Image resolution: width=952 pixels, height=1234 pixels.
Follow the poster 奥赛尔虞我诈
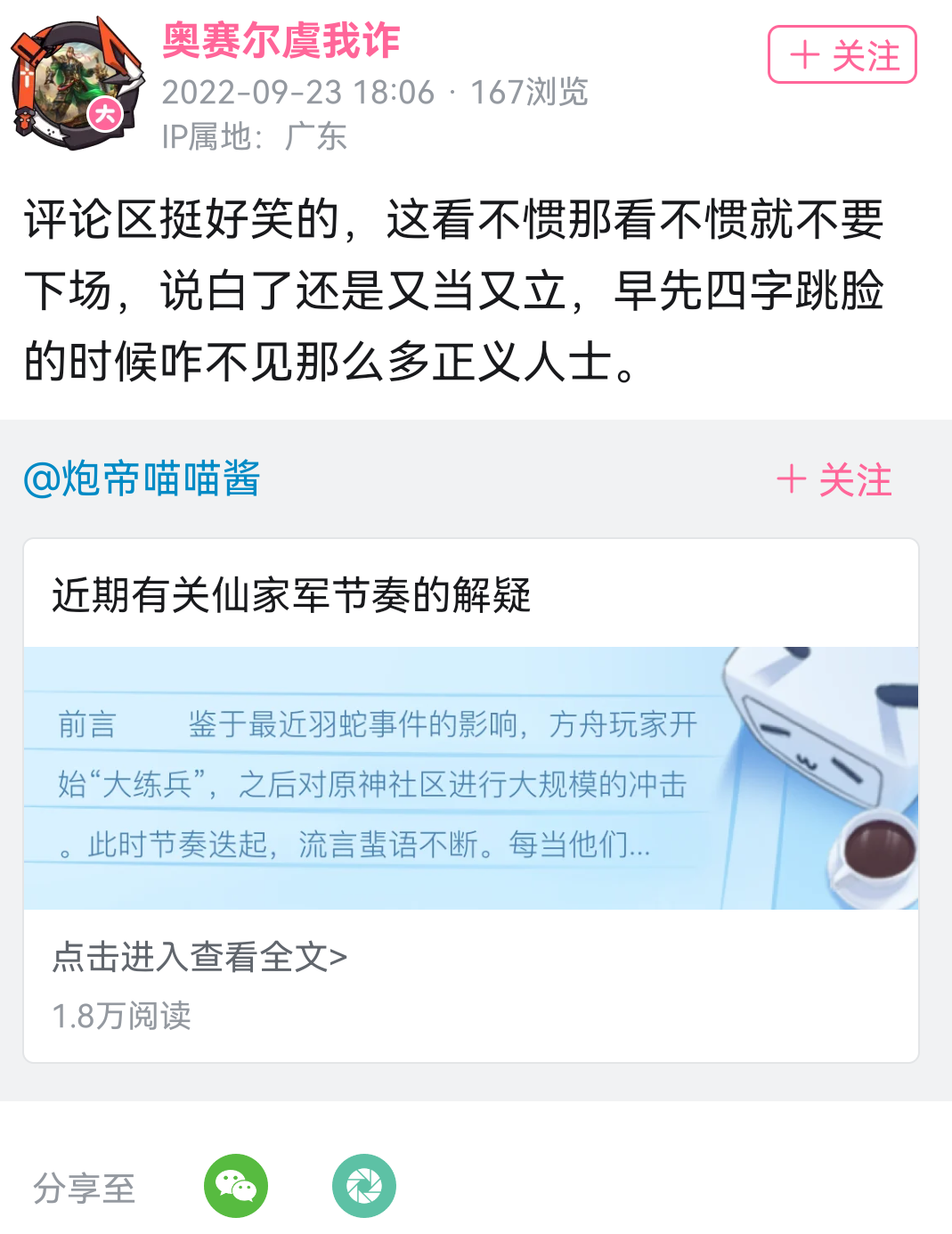[x=842, y=55]
